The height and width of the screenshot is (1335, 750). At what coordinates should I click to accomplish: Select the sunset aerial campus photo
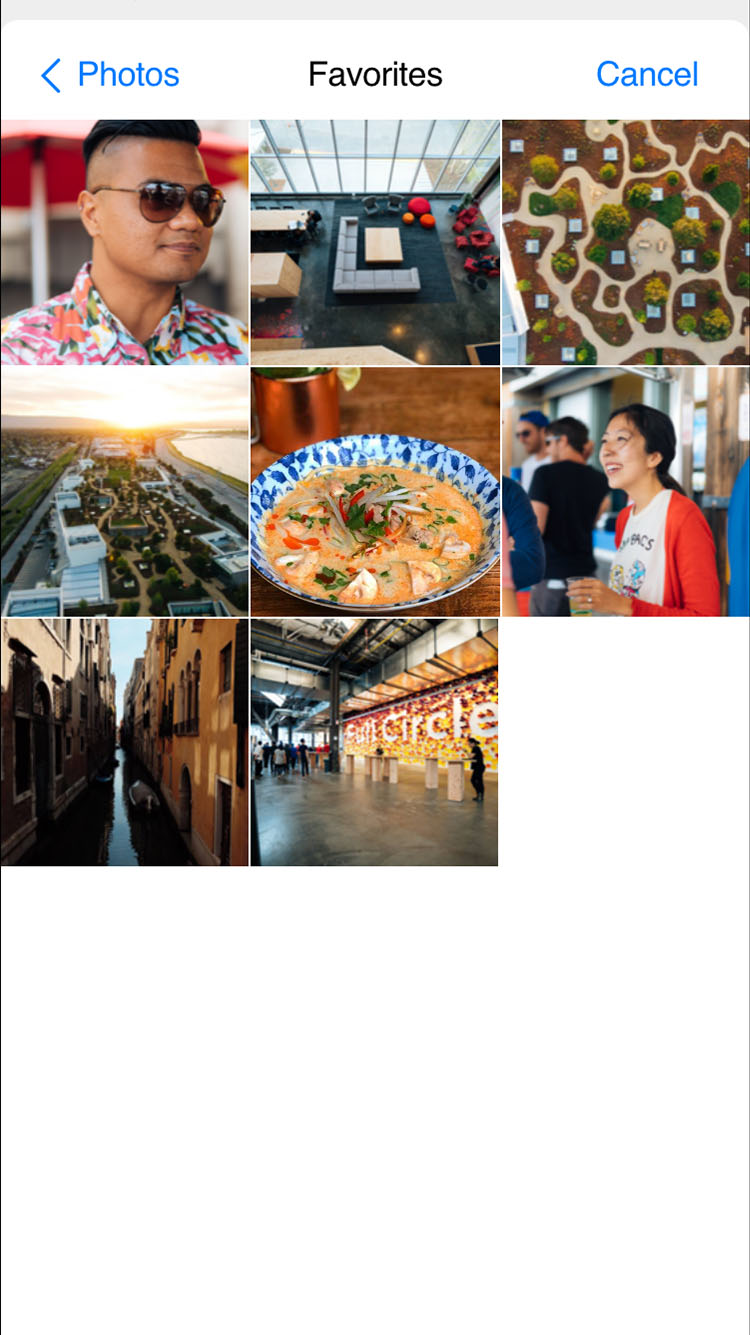click(124, 491)
